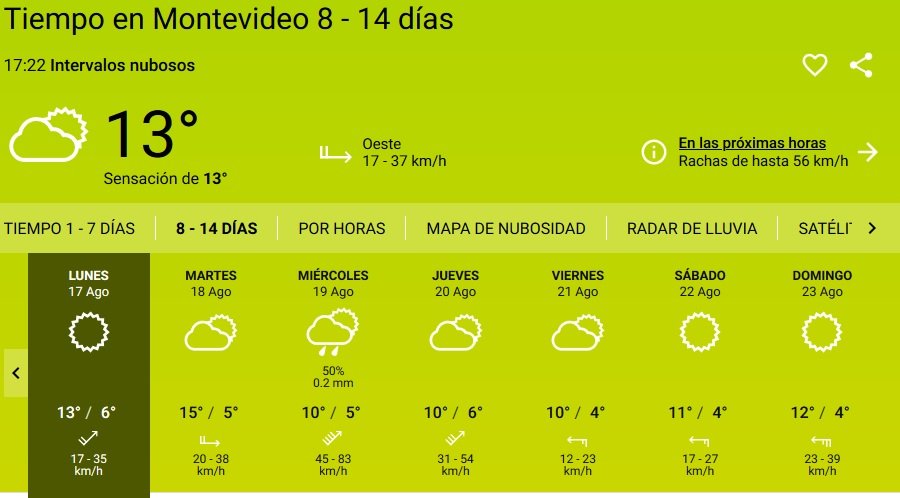Image resolution: width=900 pixels, height=498 pixels.
Task: Switch to the Por horas tab
Action: click(x=341, y=228)
